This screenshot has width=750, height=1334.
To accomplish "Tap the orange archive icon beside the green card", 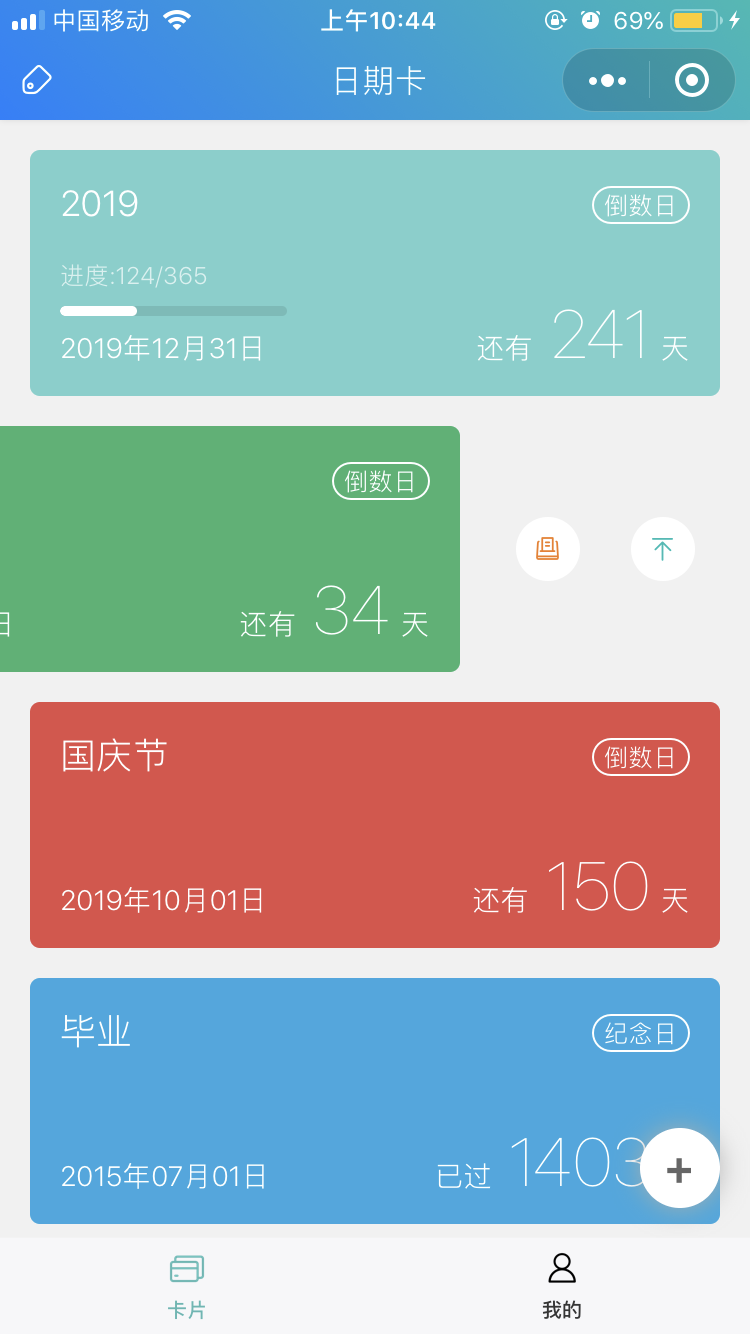I will 548,549.
